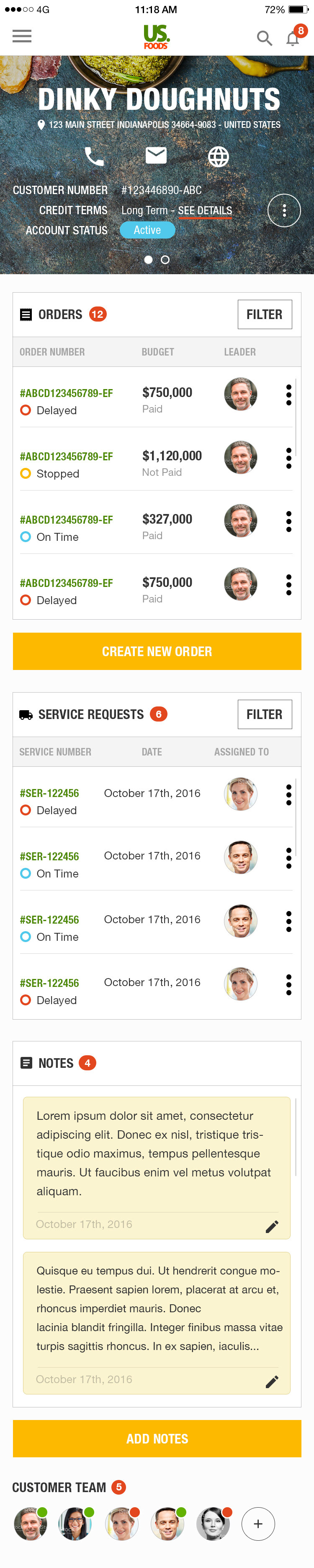This screenshot has width=314, height=1568.
Task: Open the hamburger navigation menu
Action: tap(22, 36)
